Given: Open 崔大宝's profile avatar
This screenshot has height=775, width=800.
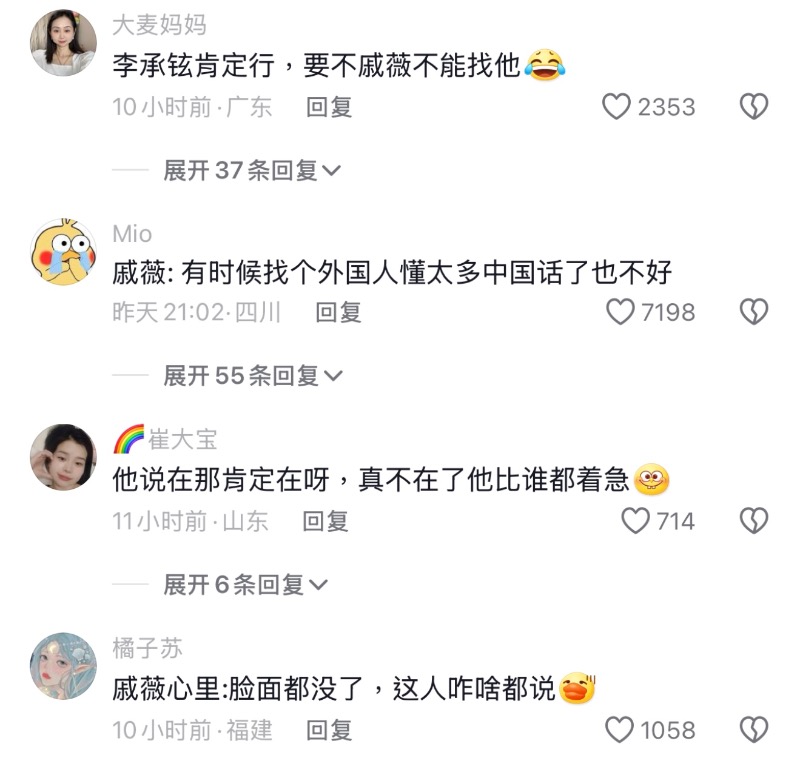Looking at the screenshot, I should tap(64, 457).
